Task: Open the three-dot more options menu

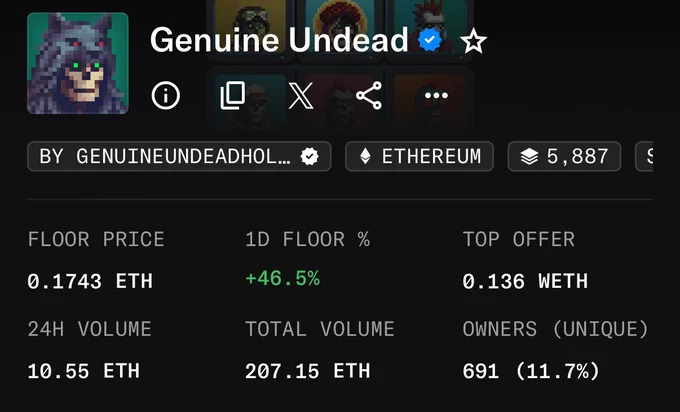Action: tap(436, 95)
